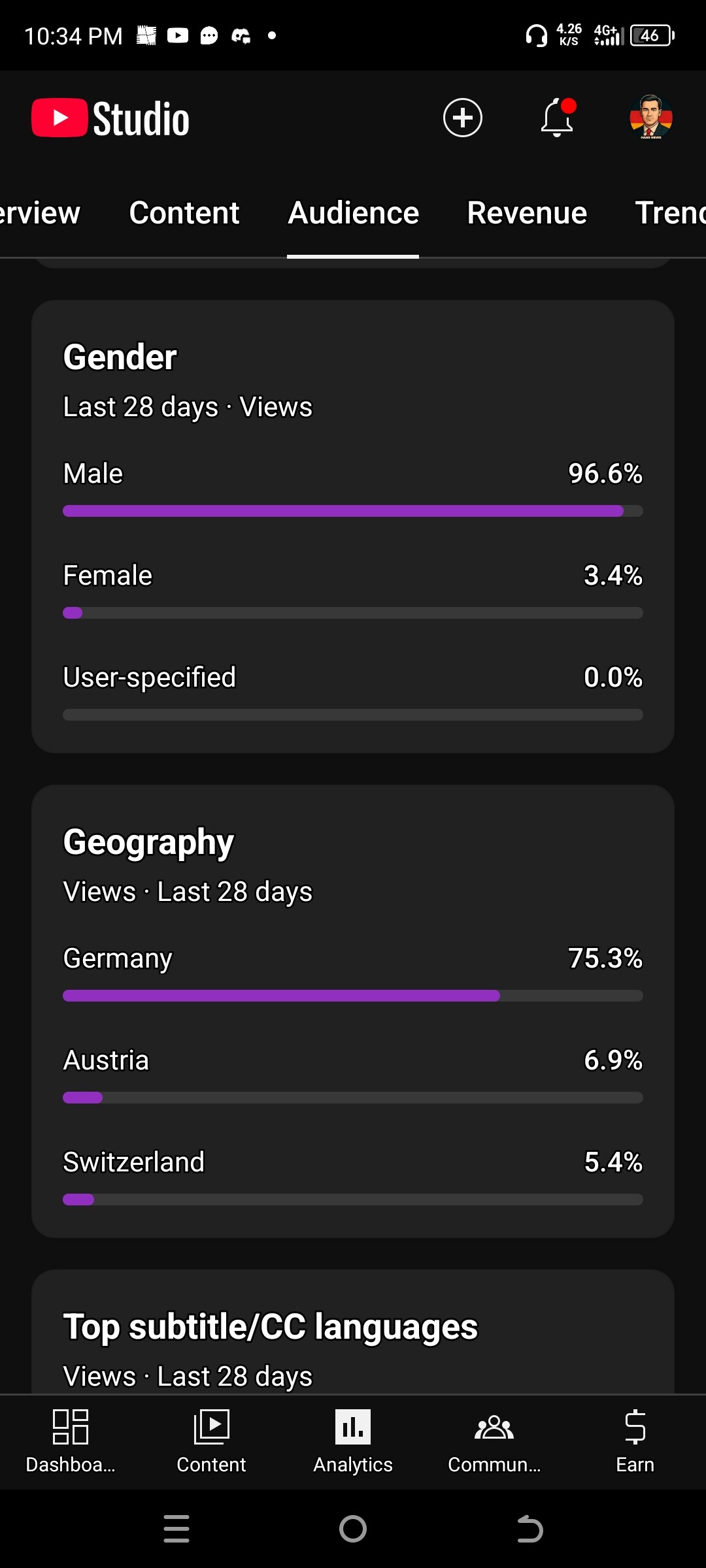This screenshot has width=706, height=1568.
Task: Open the channel profile avatar
Action: [650, 118]
